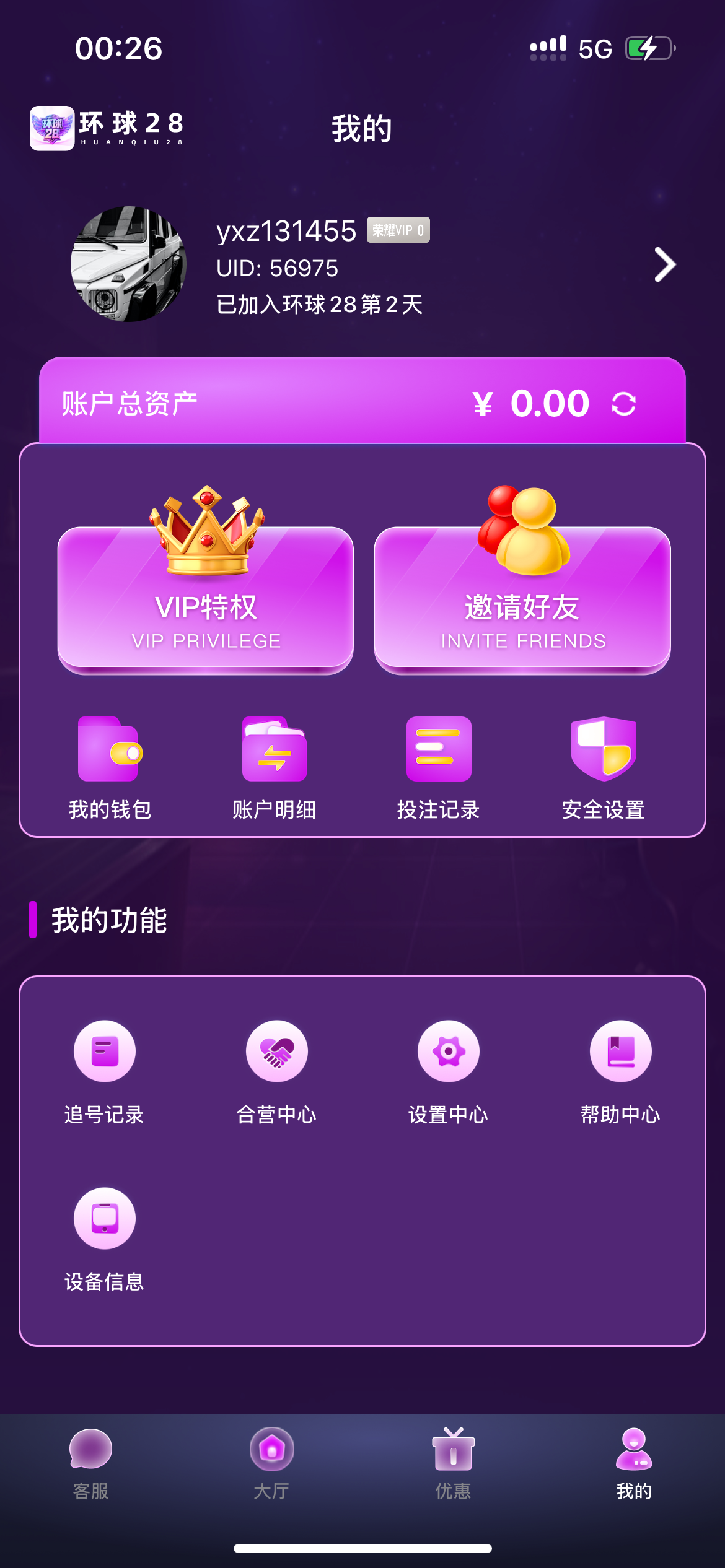Open 投注记录 records
725x1568 pixels.
439,769
